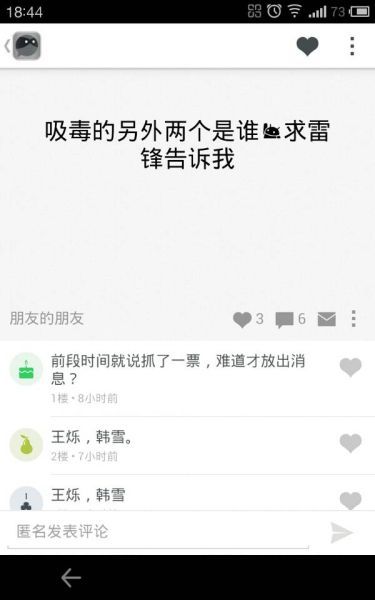
Task: Tap the system back arrow
Action: 71,577
